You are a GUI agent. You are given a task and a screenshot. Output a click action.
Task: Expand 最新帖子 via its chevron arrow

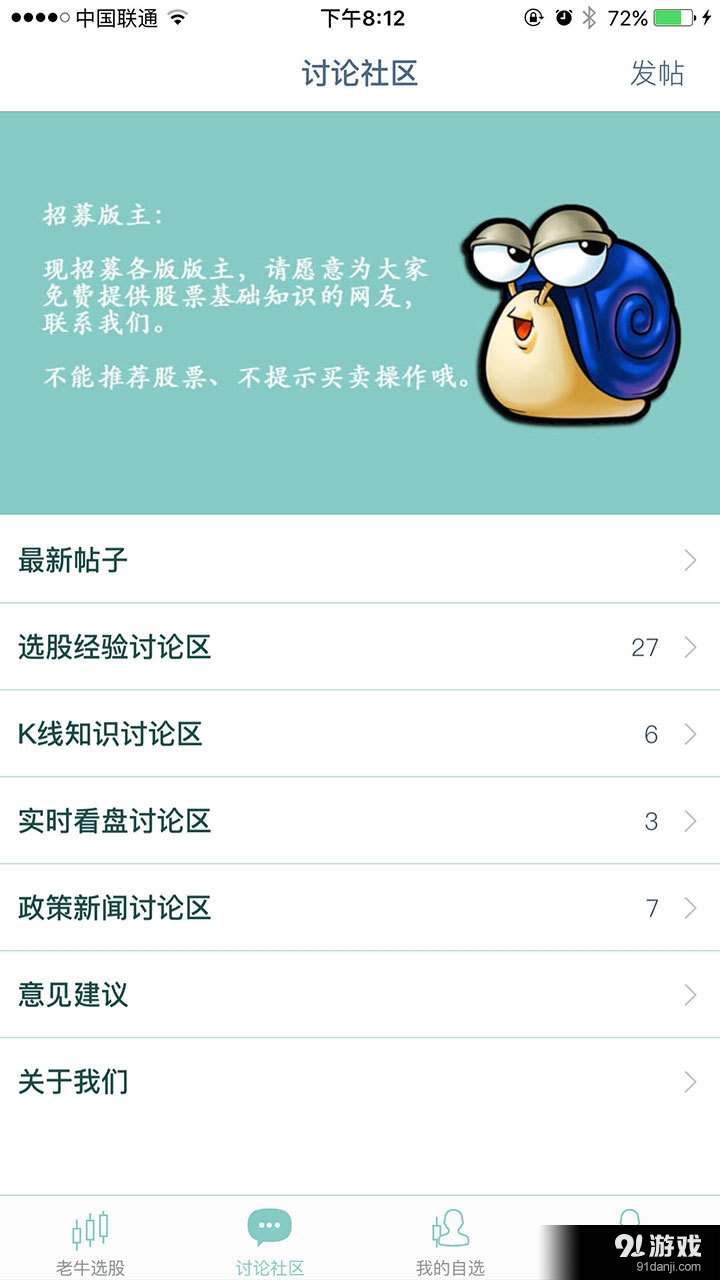[692, 561]
